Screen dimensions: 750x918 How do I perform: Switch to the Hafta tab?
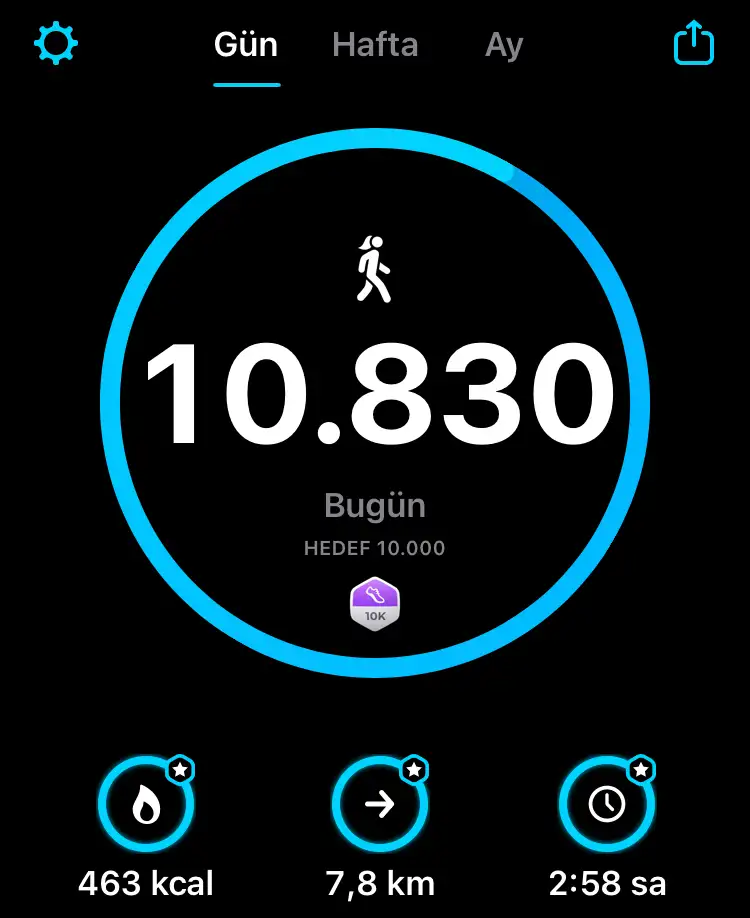tap(375, 45)
